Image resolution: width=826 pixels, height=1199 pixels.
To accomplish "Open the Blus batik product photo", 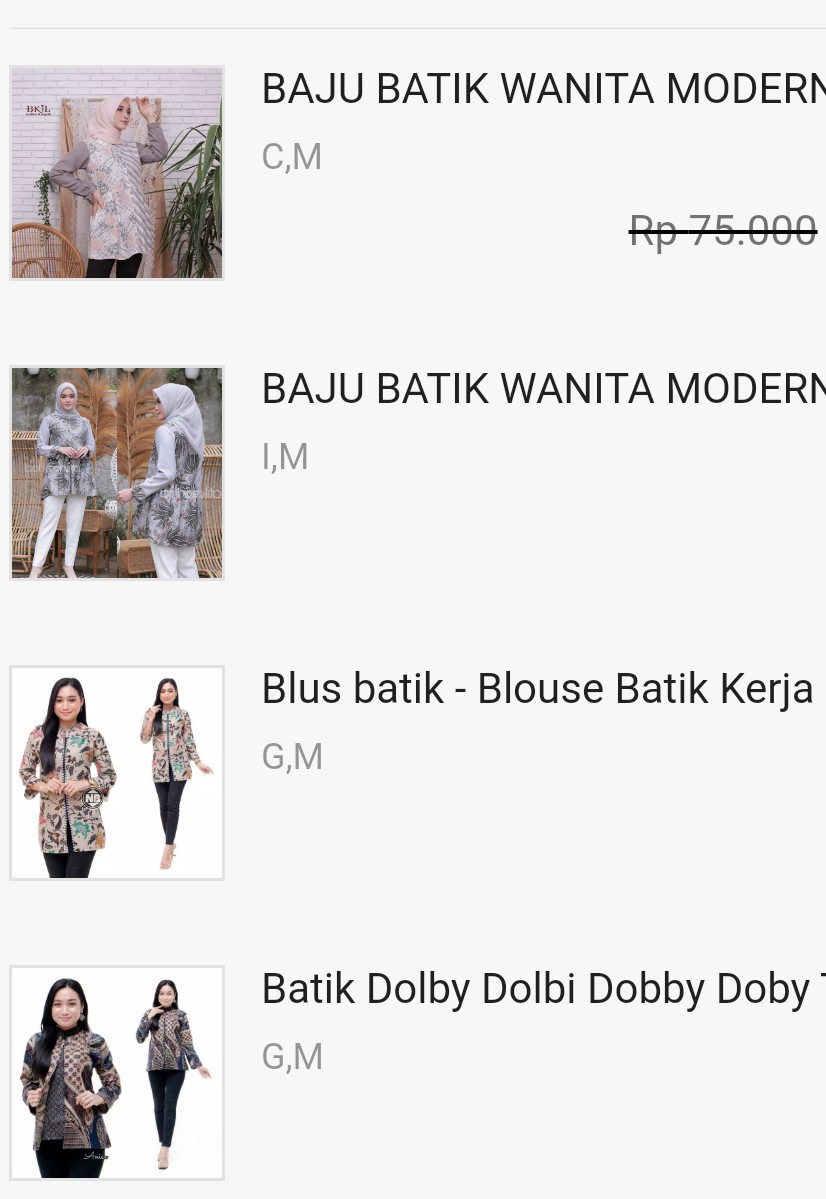I will [117, 773].
